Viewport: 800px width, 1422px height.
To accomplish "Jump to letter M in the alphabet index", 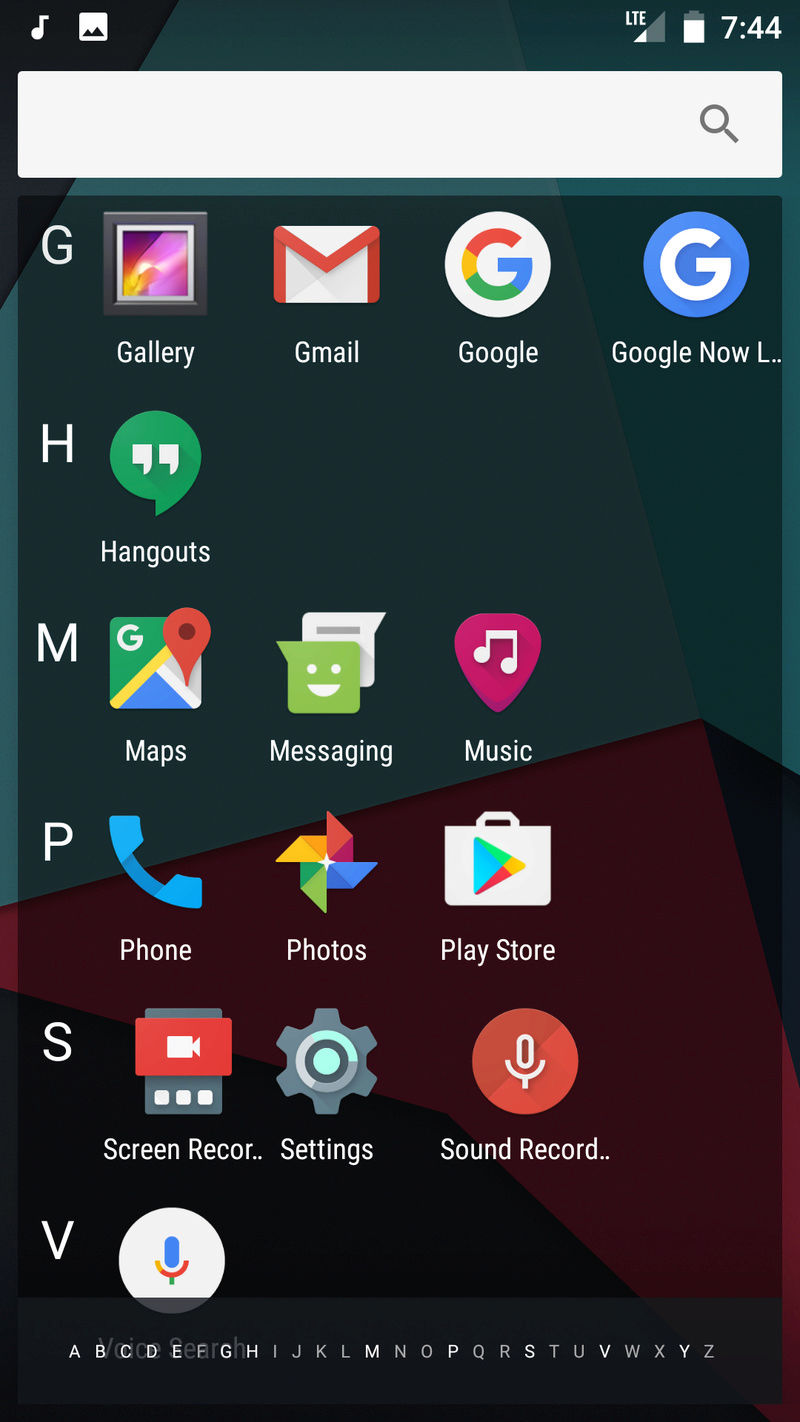I will (x=372, y=1352).
